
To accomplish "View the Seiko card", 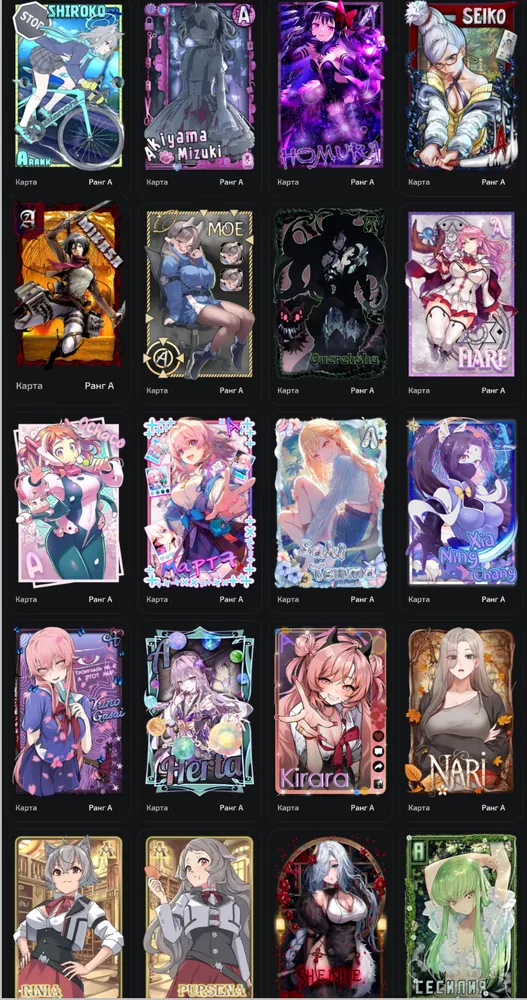I will click(x=462, y=85).
